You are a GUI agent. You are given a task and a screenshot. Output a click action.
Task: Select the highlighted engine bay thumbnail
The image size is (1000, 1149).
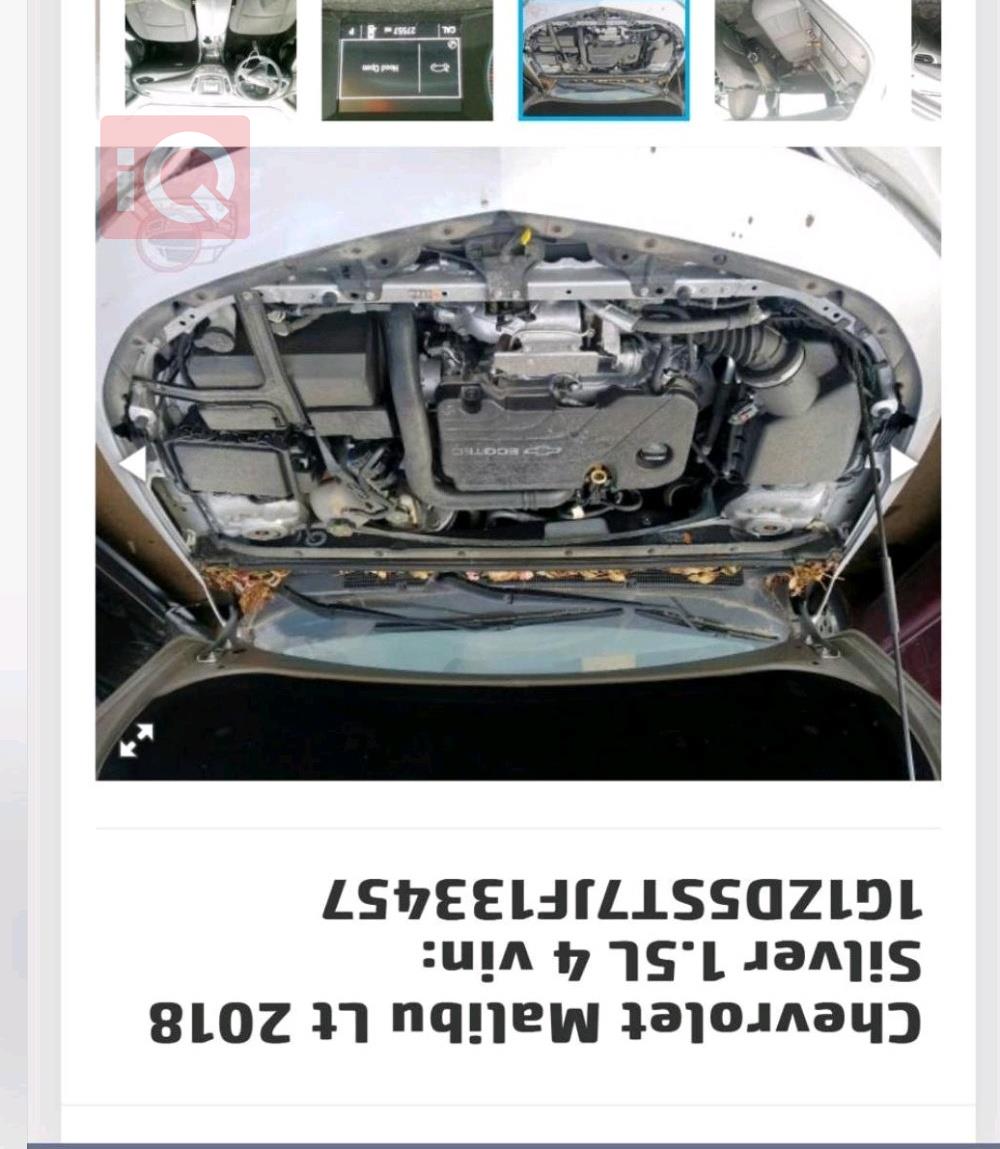tap(604, 58)
